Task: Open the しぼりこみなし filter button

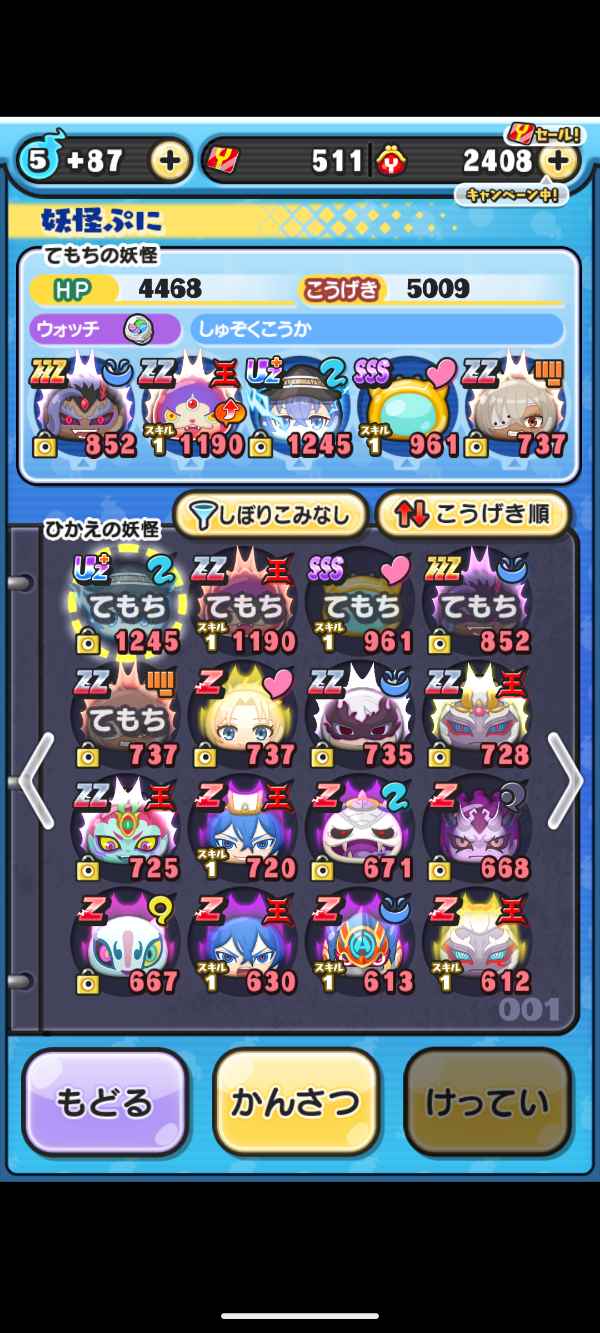Action: tap(270, 515)
